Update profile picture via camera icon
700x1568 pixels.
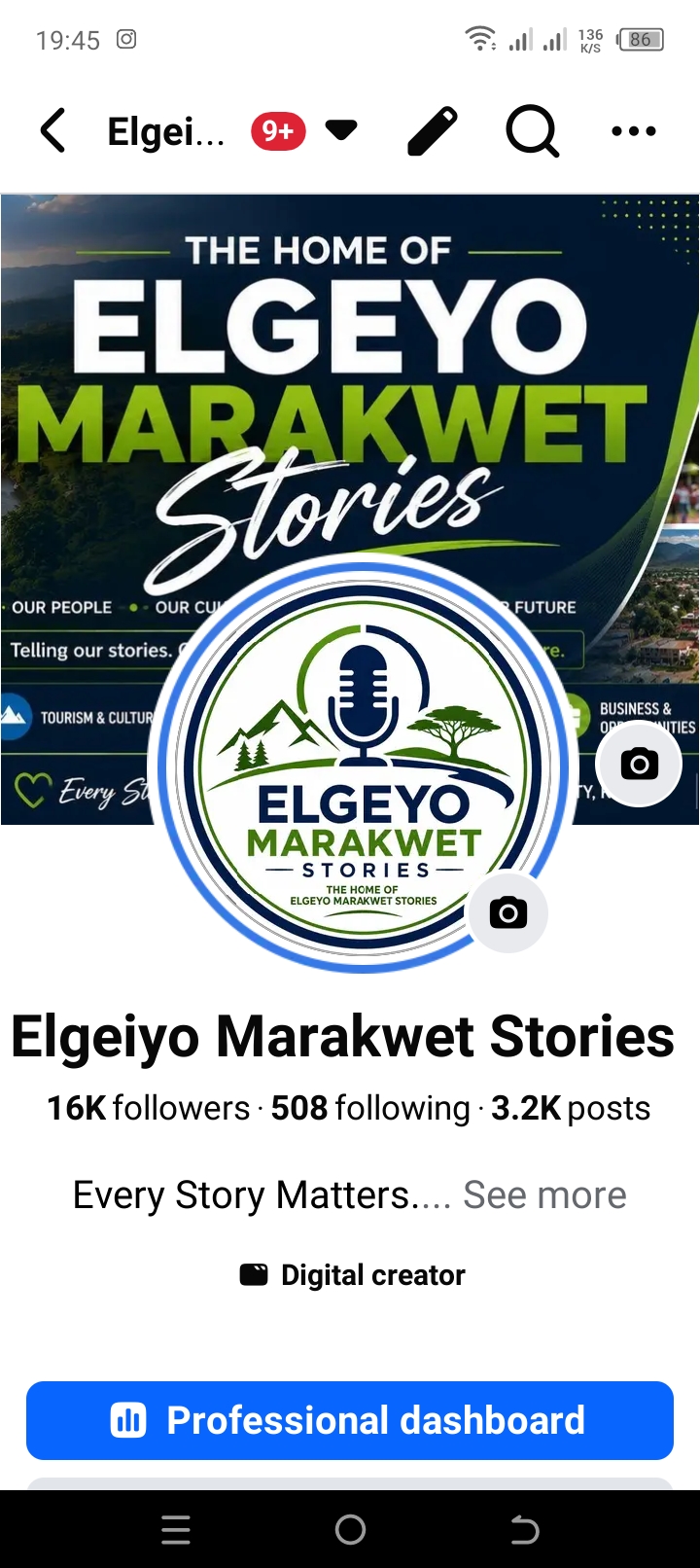click(x=507, y=912)
